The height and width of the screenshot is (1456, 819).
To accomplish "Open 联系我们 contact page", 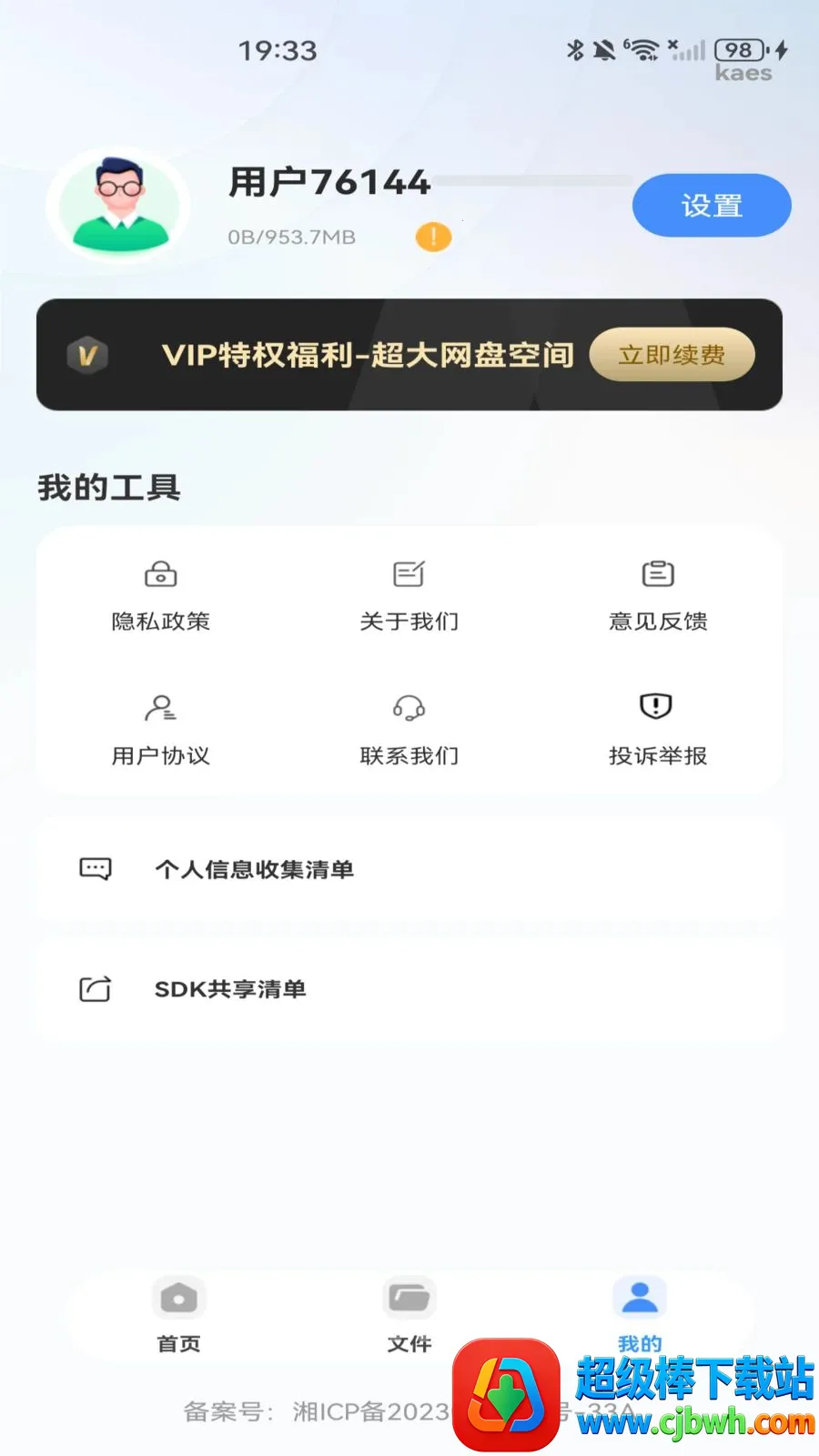I will tap(409, 731).
